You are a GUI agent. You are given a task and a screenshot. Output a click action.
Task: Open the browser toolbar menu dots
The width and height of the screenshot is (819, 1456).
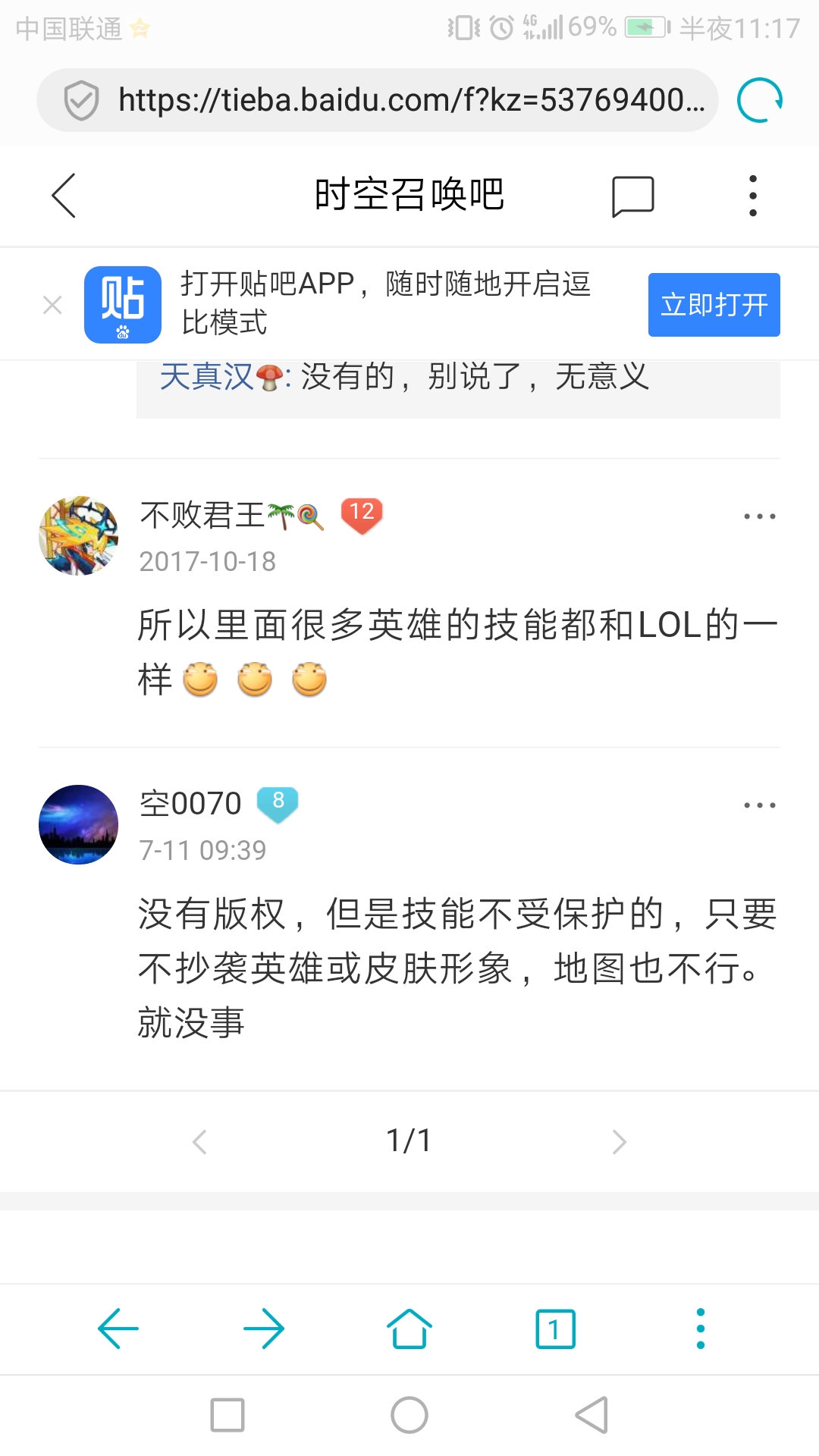pos(701,1329)
